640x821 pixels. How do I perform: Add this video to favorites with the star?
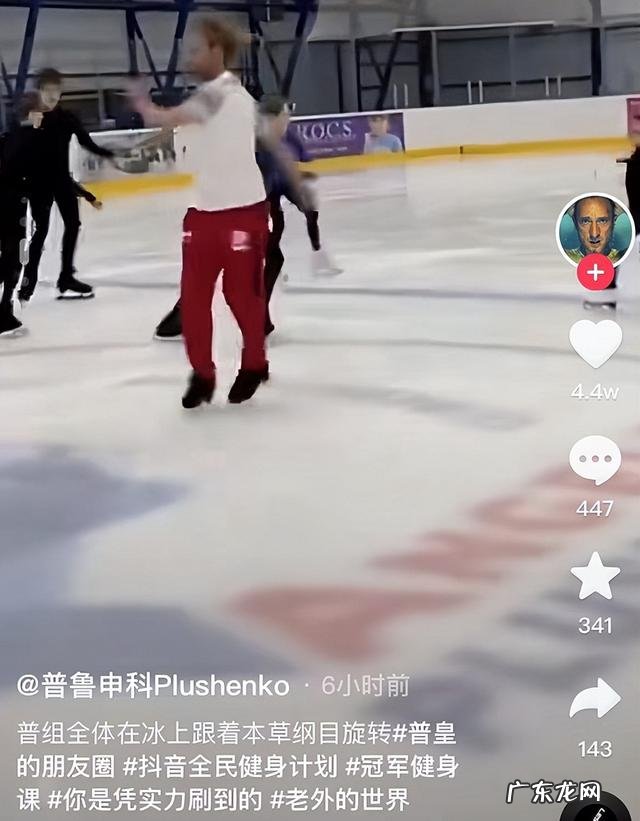click(595, 576)
